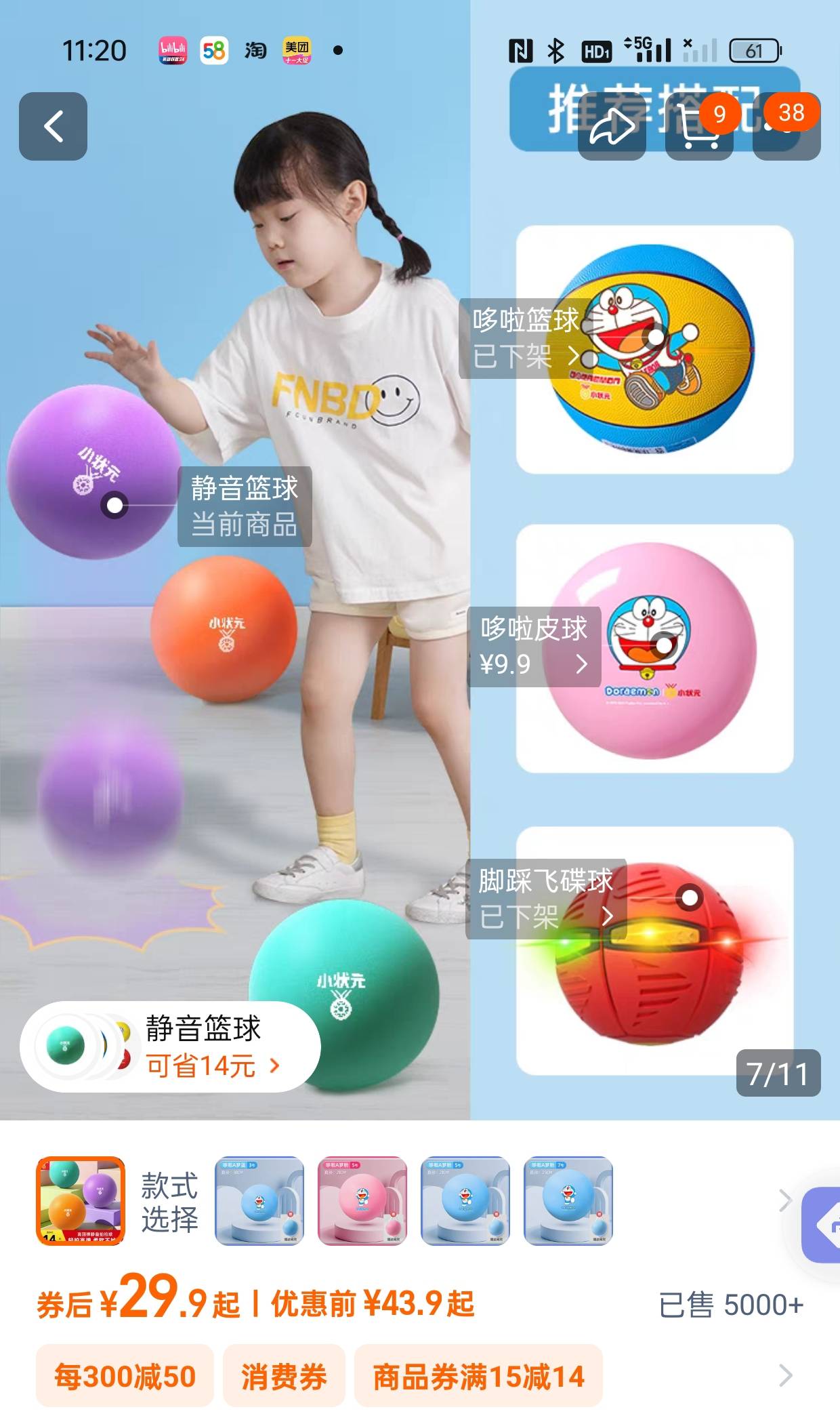Viewport: 840px width, 1422px height.
Task: Open the 哆啦皮球 ¥9.9 product tag
Action: 534,647
